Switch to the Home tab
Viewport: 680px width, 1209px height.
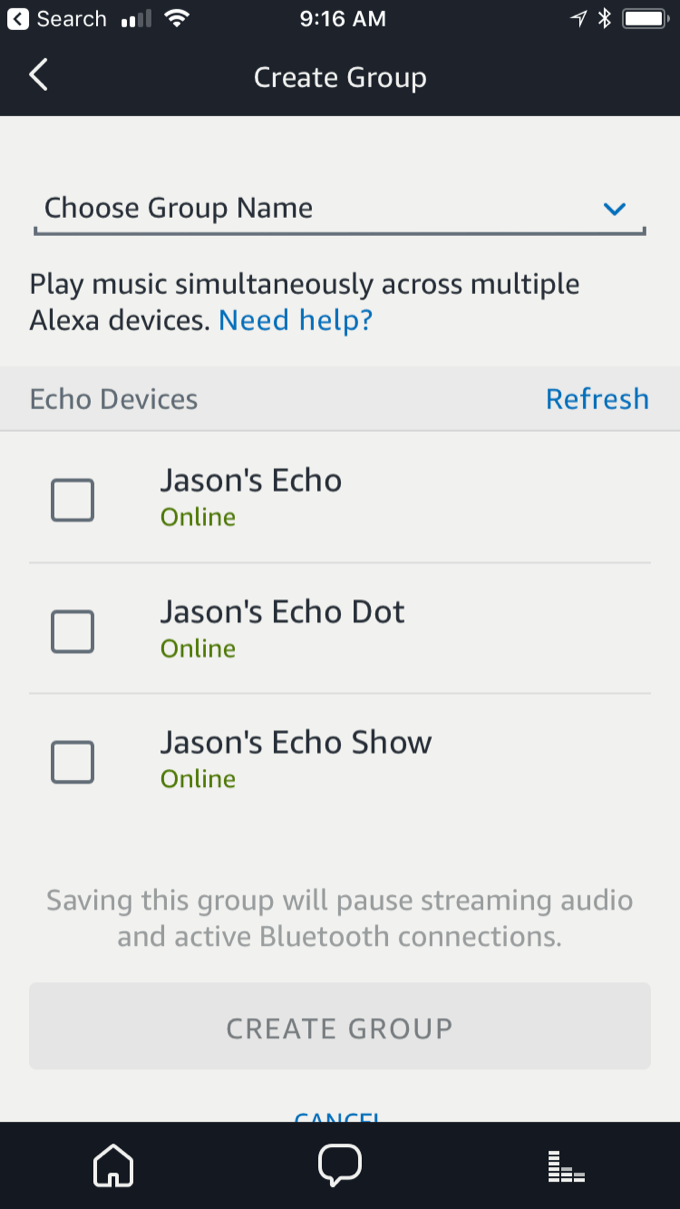pos(113,1166)
